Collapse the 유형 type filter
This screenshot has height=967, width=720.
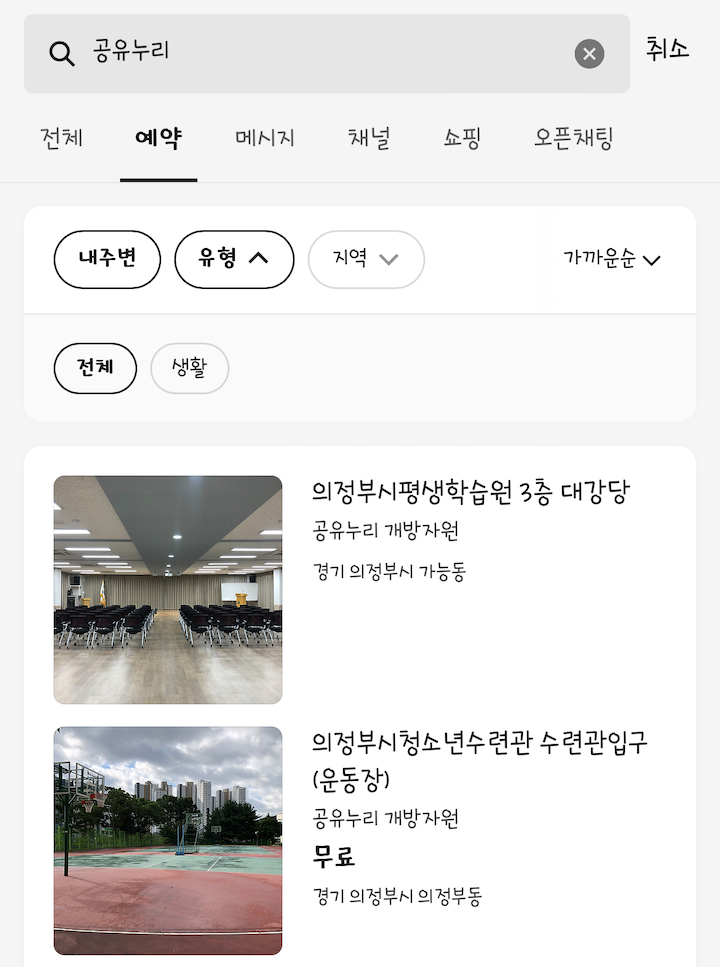[234, 259]
